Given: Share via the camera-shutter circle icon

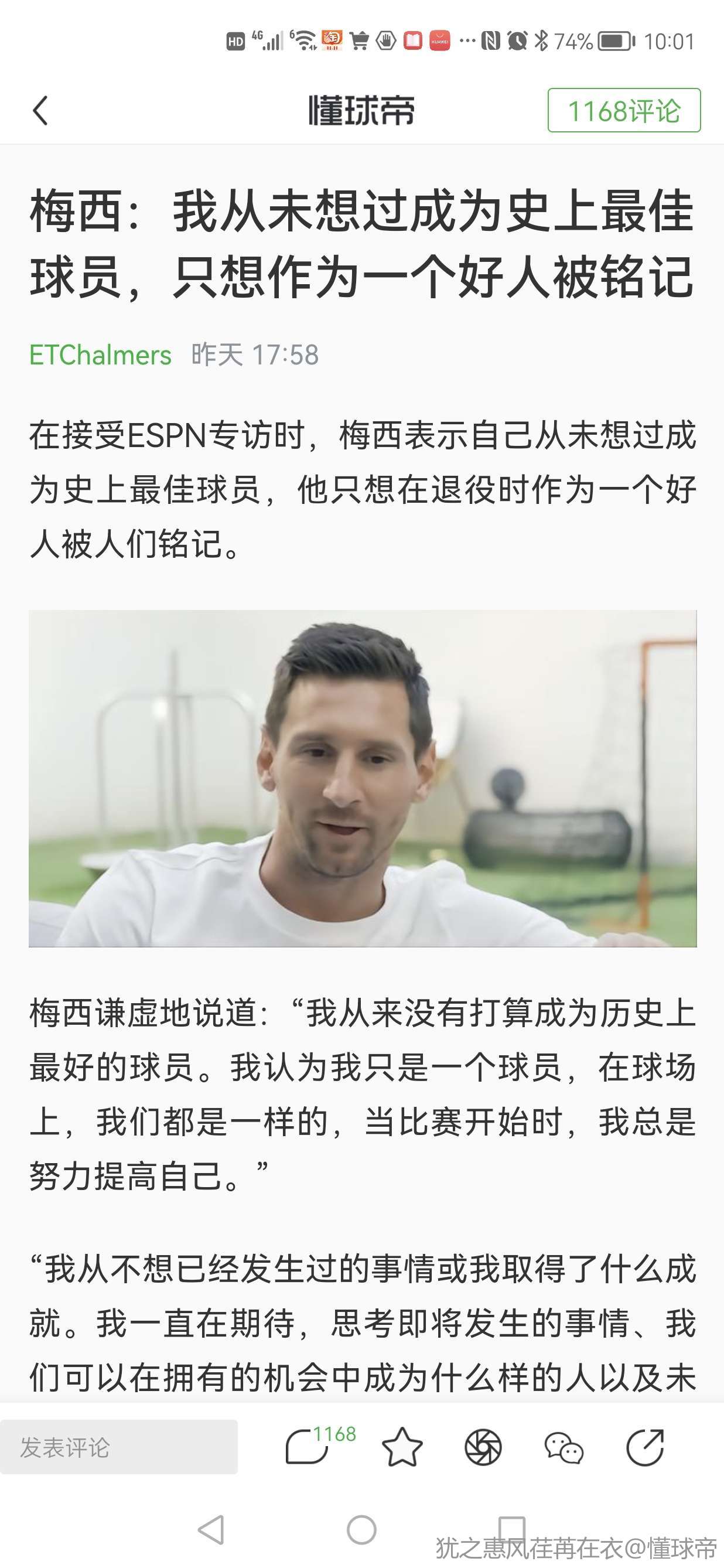Looking at the screenshot, I should point(483,1447).
